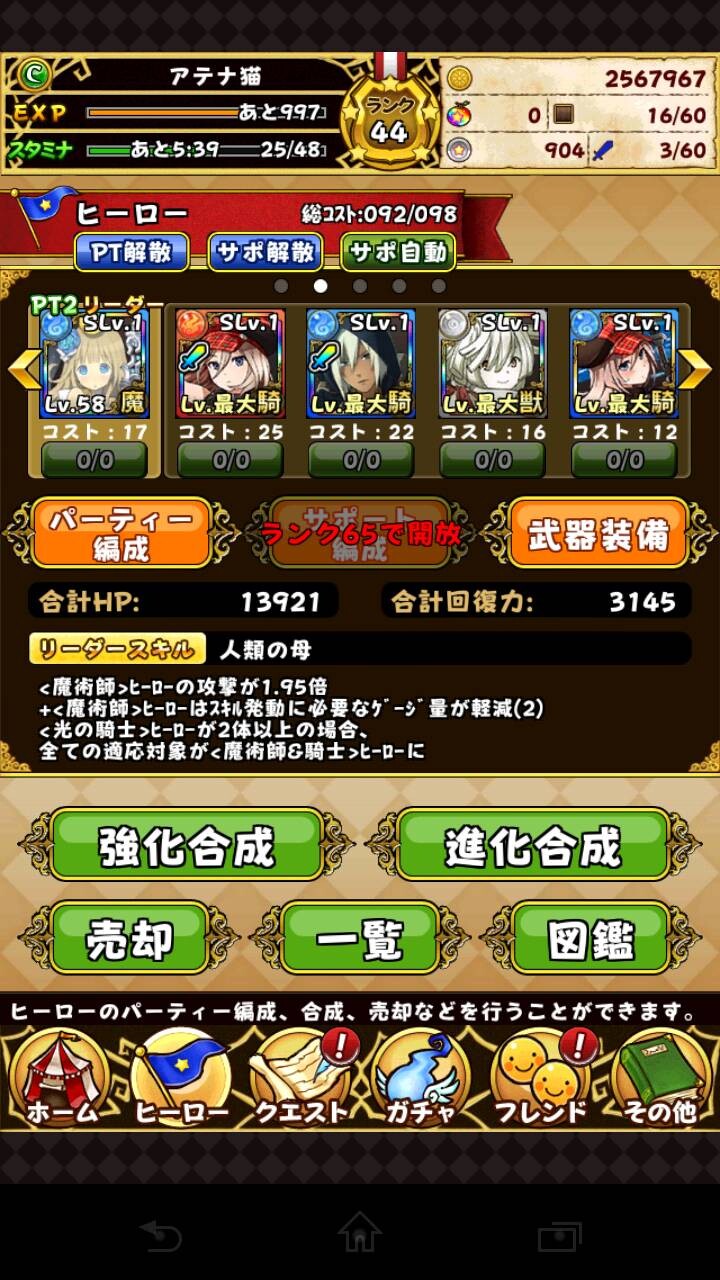The height and width of the screenshot is (1280, 720).
Task: Go to the ホーム tab
Action: tap(60, 1078)
